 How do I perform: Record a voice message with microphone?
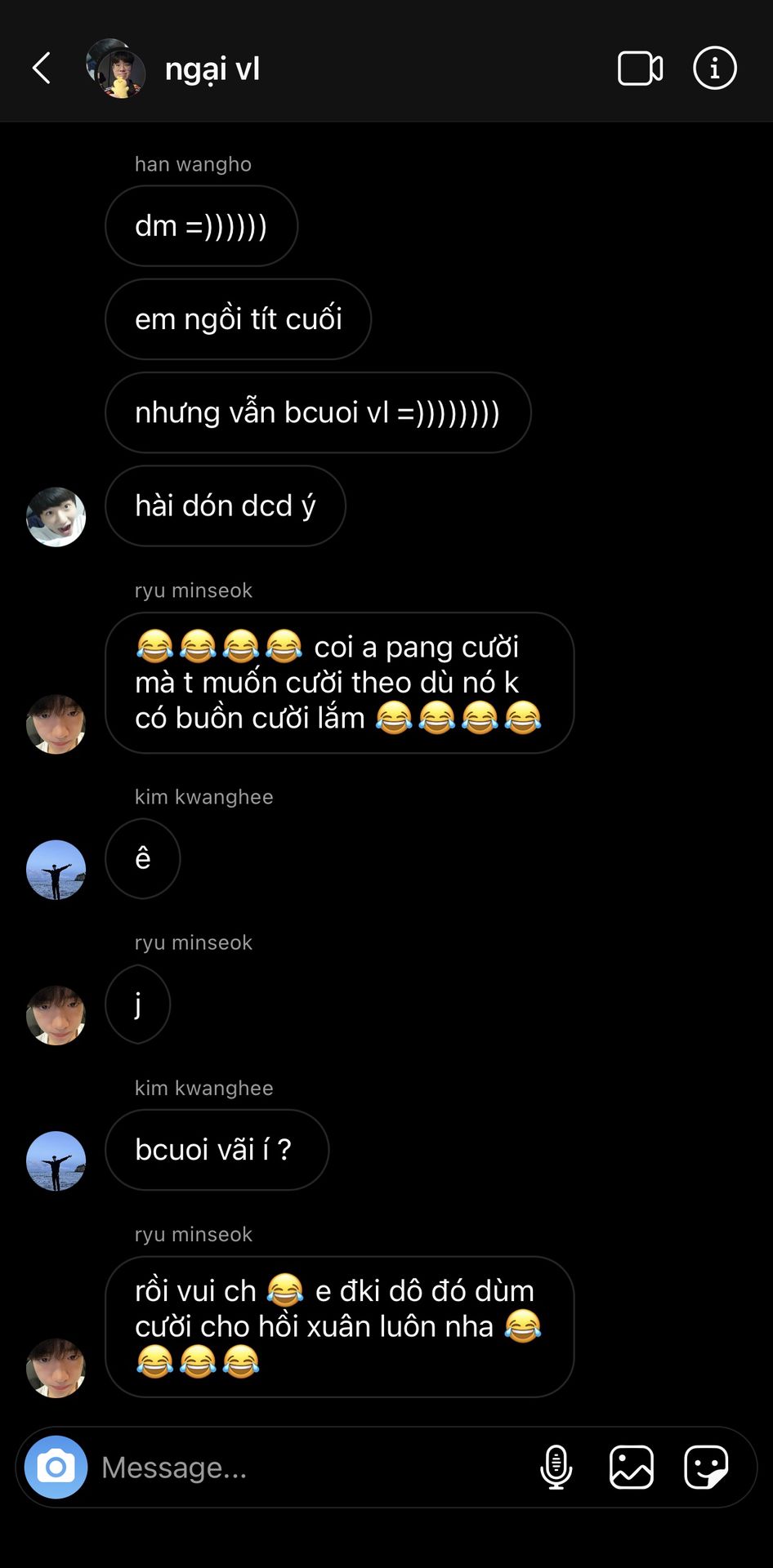coord(556,1467)
